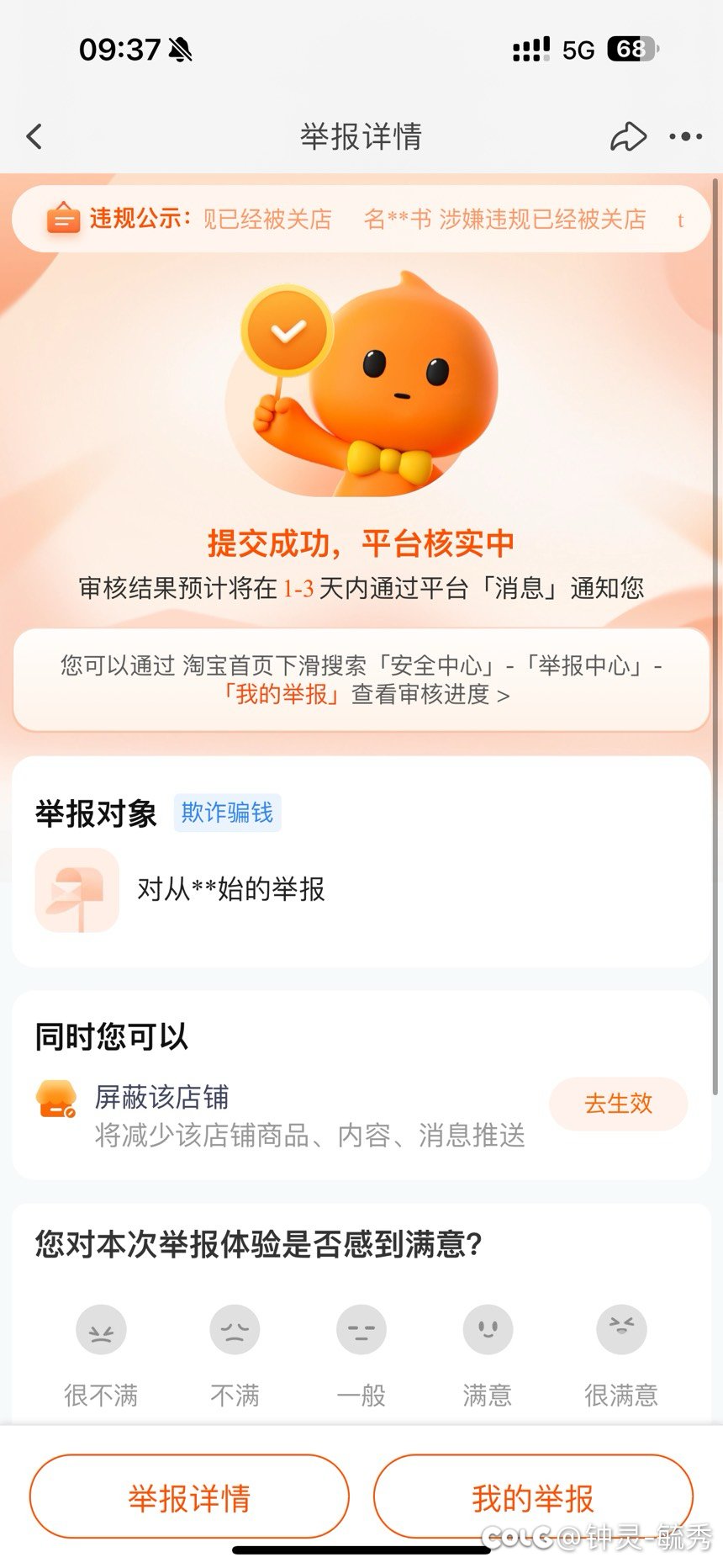Go back using the top-left arrow
This screenshot has height=1568, width=723.
[x=34, y=136]
